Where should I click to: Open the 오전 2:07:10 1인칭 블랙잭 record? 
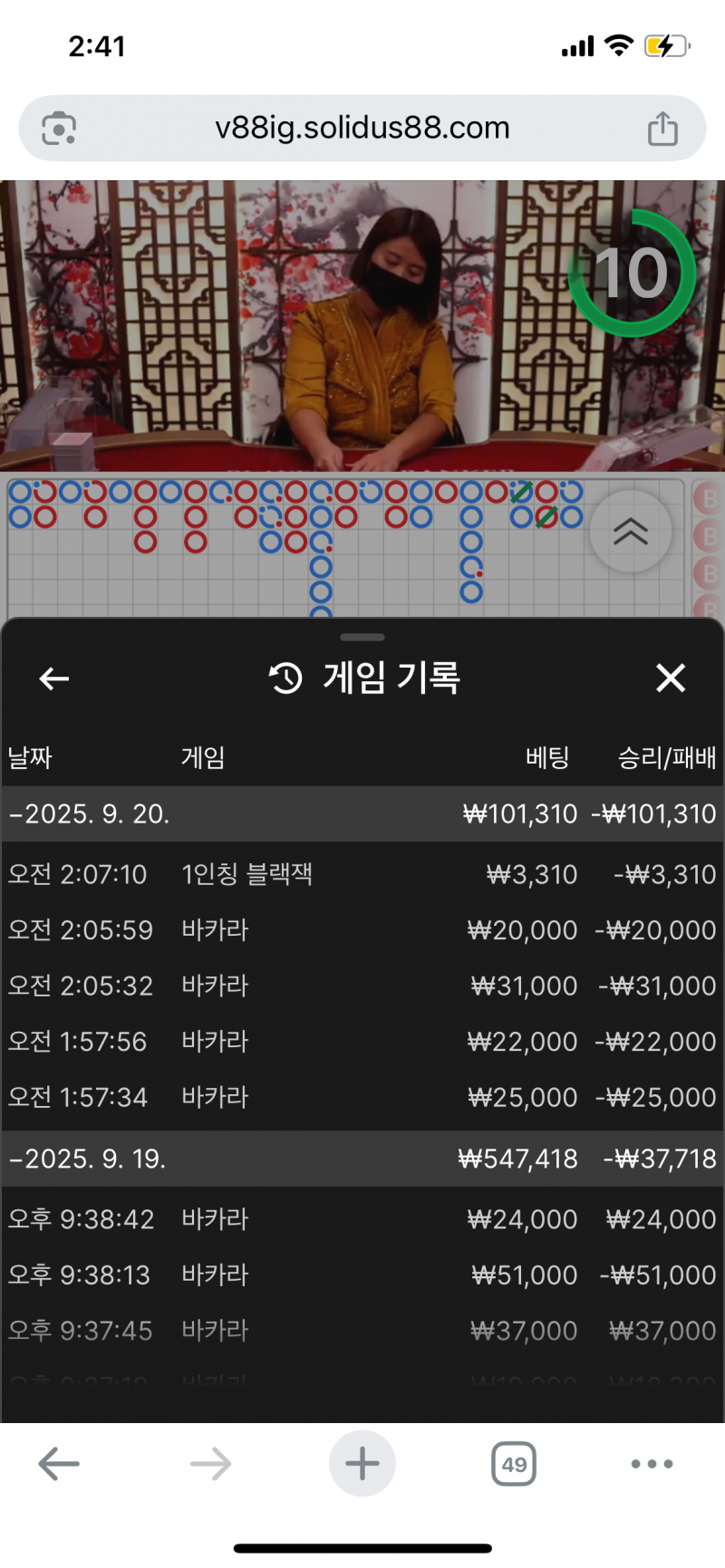[x=362, y=874]
